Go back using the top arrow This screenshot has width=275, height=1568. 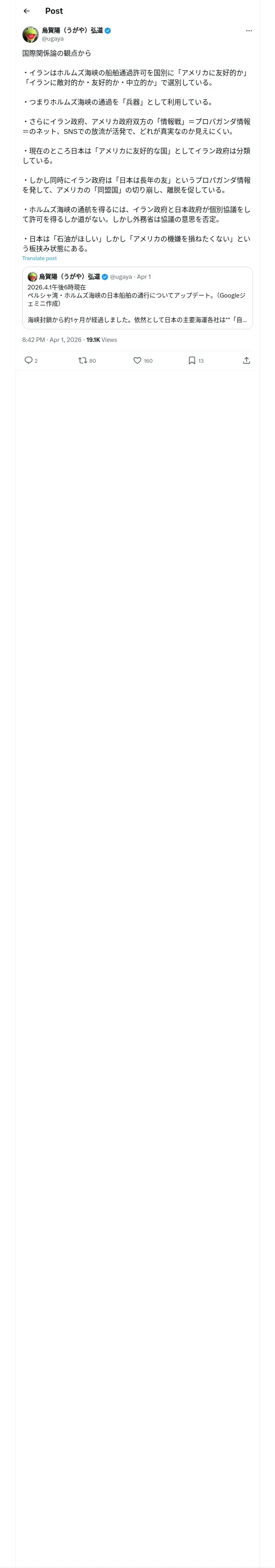[26, 11]
